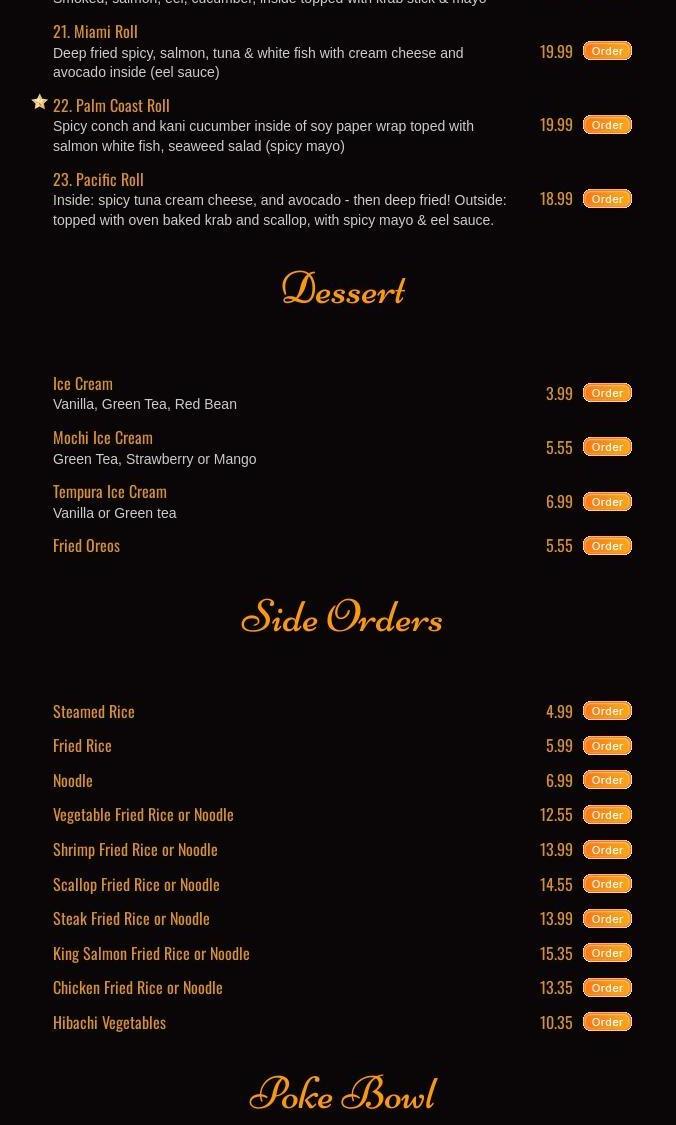
Task: Order Vegetable Fried Rice or Noodle
Action: pyautogui.click(x=607, y=815)
